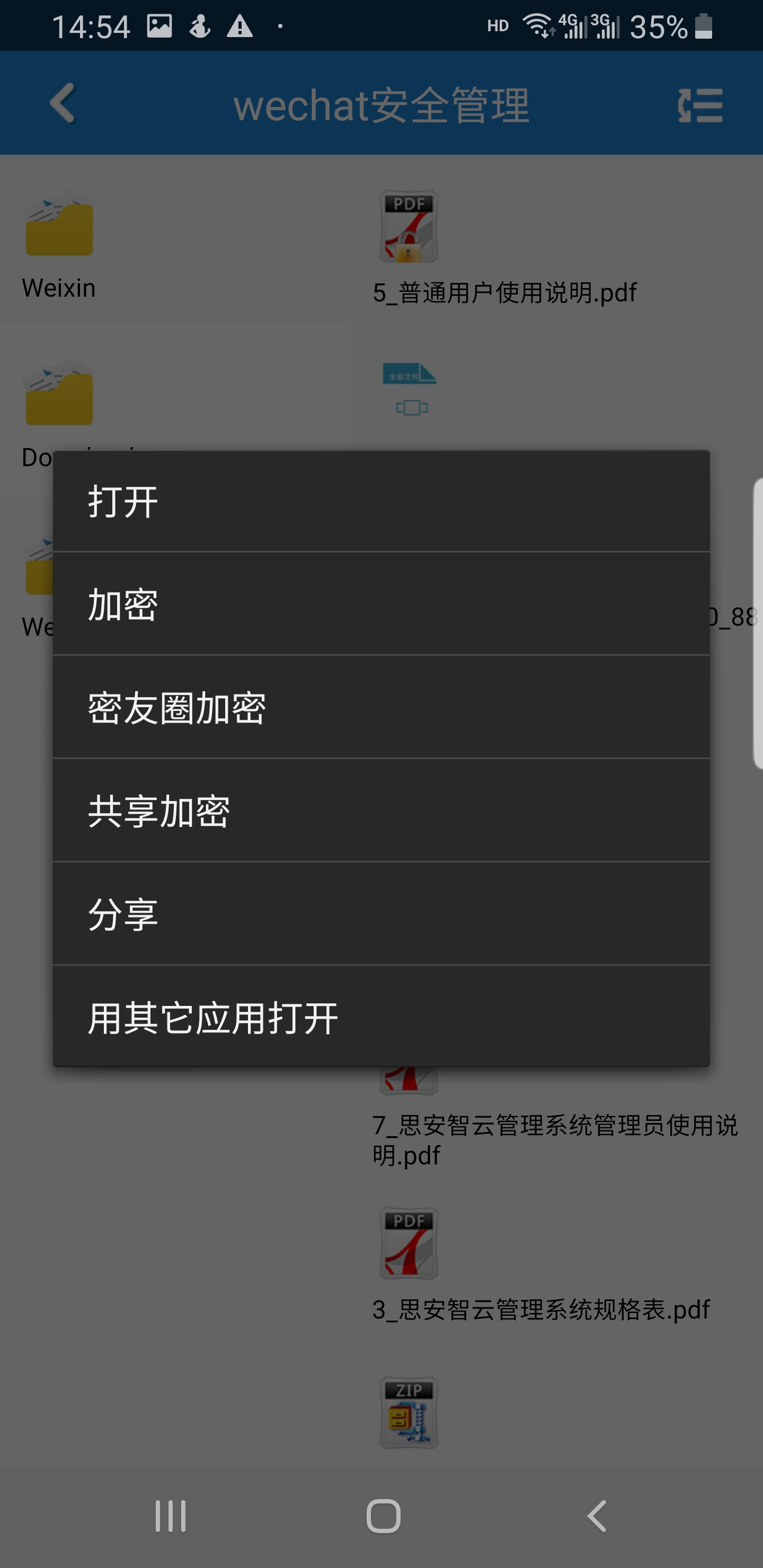Tap 分享 to share the file

(380, 914)
